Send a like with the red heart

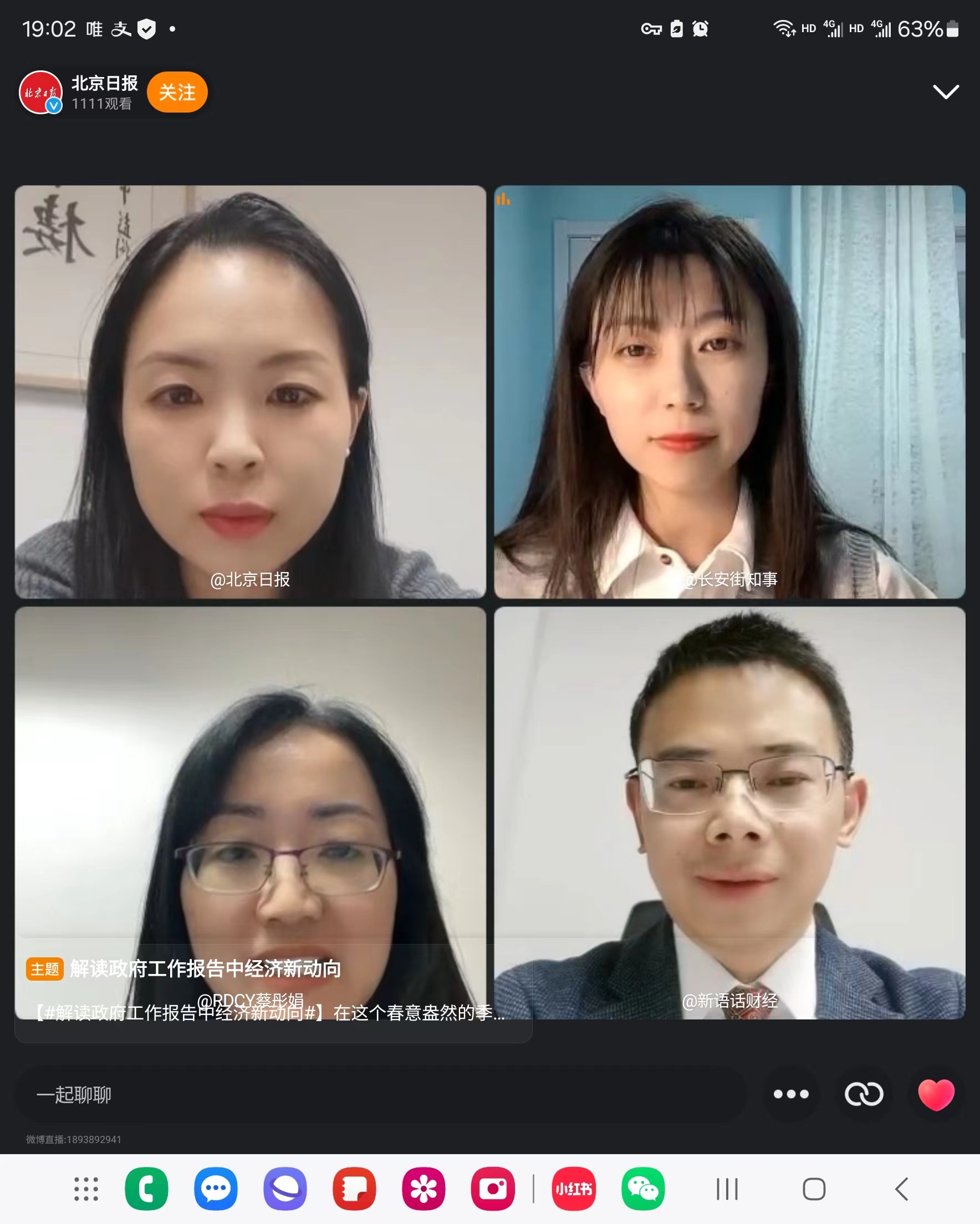click(x=936, y=1094)
